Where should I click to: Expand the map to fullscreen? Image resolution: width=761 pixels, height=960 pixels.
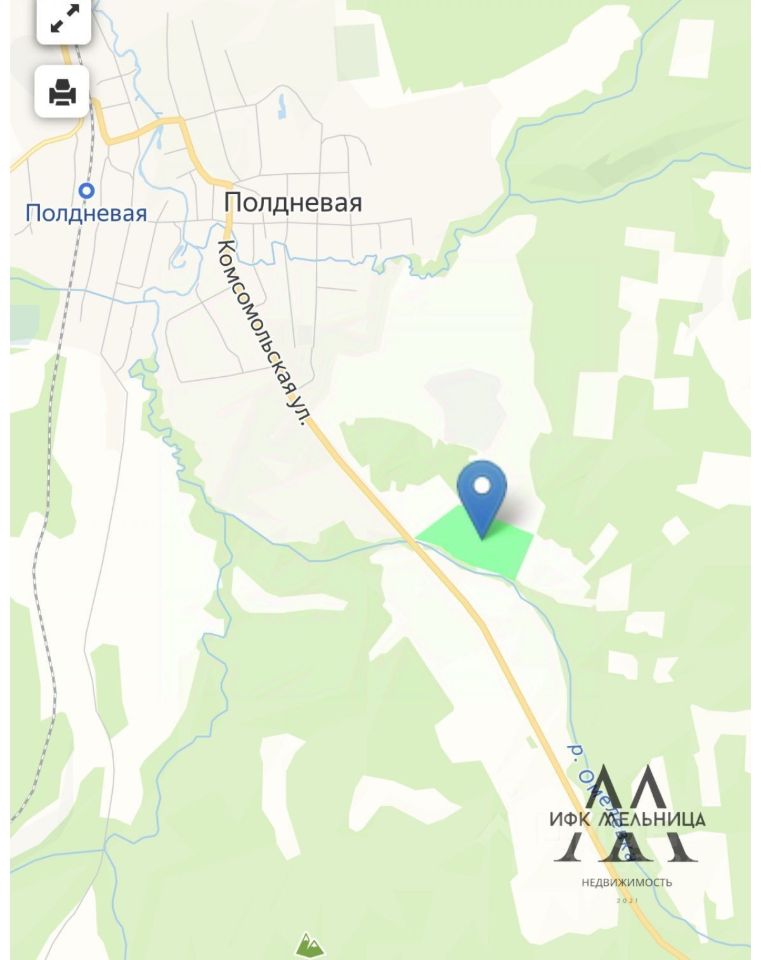pyautogui.click(x=63, y=21)
